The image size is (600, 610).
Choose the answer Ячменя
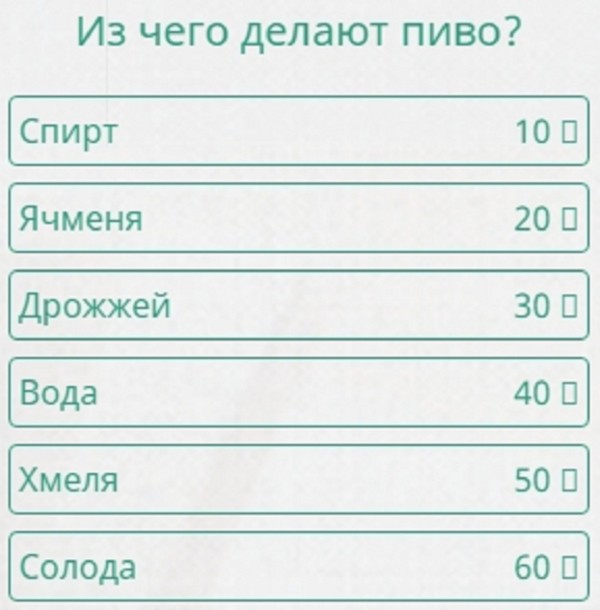pos(298,218)
